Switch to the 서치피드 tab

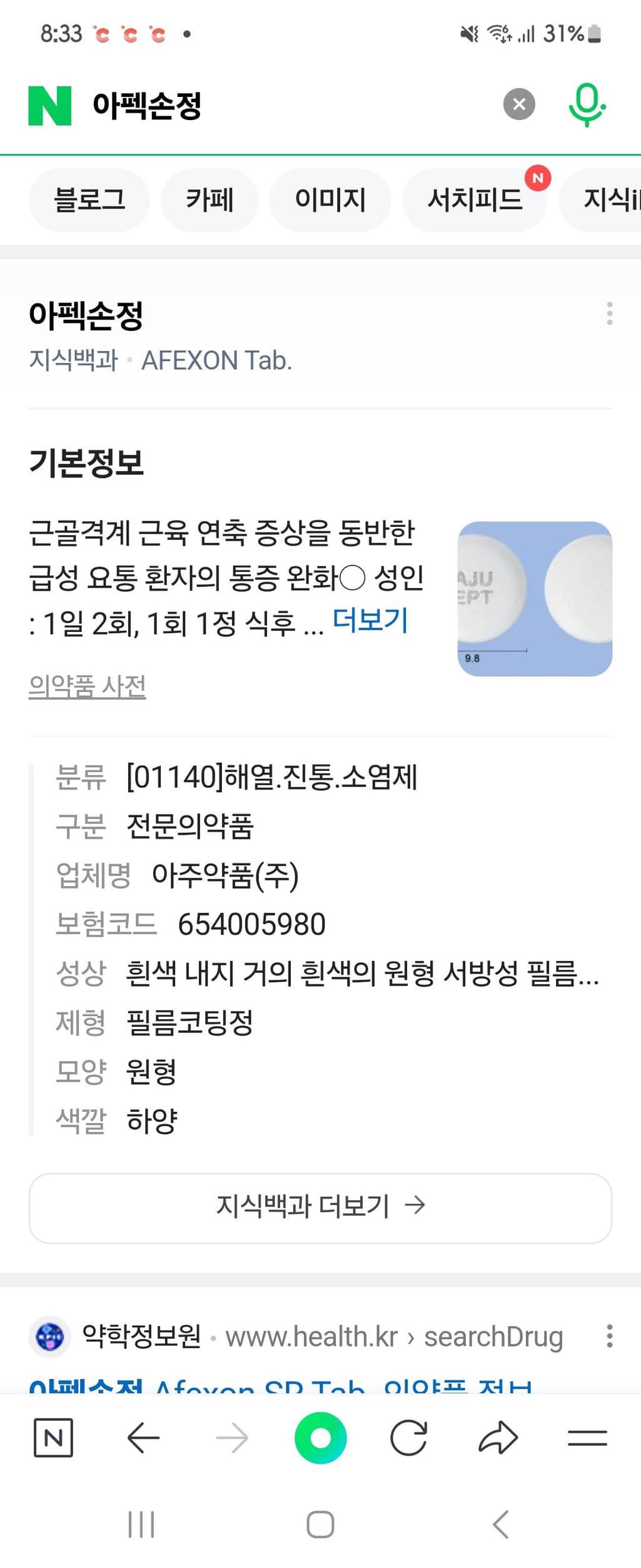pyautogui.click(x=475, y=200)
